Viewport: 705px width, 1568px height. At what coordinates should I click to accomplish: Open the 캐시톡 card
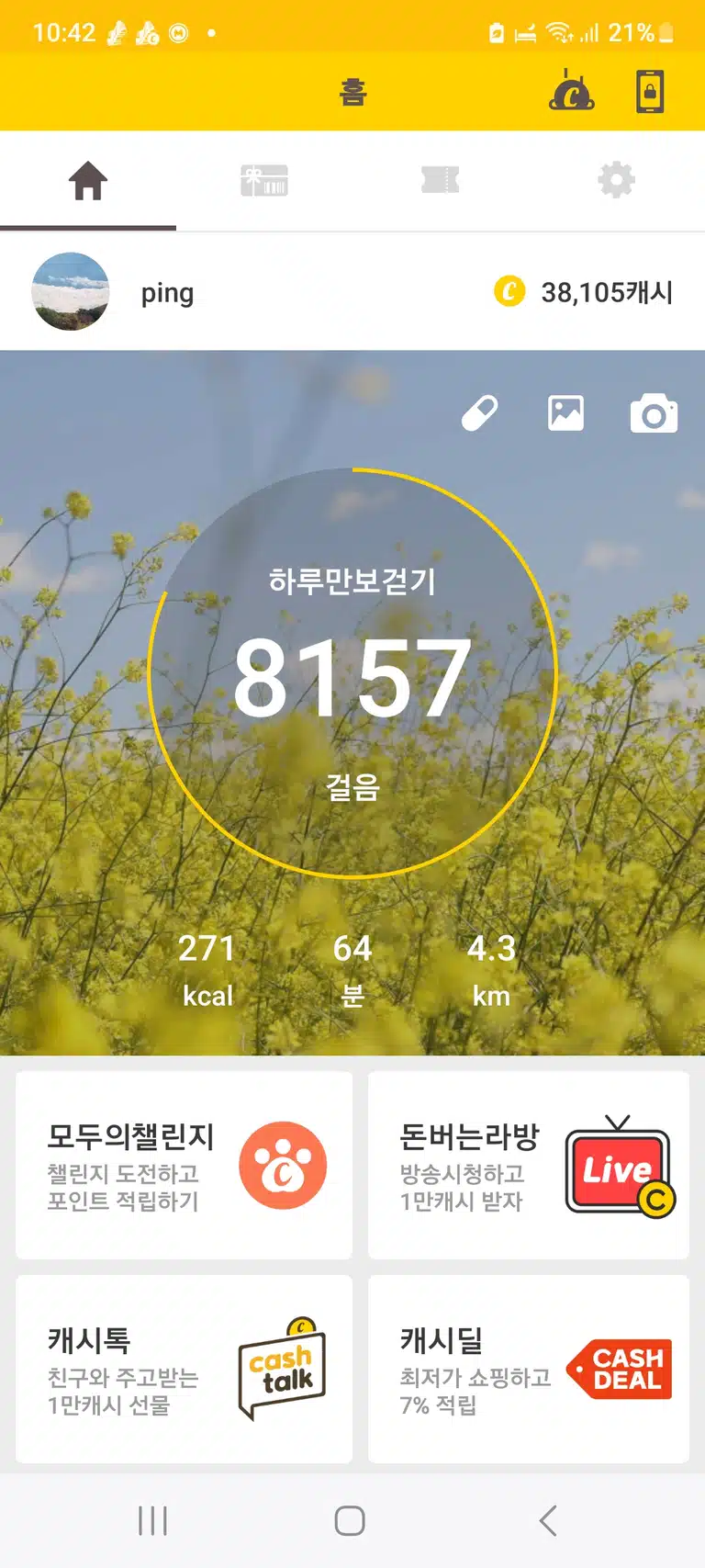[x=184, y=1369]
